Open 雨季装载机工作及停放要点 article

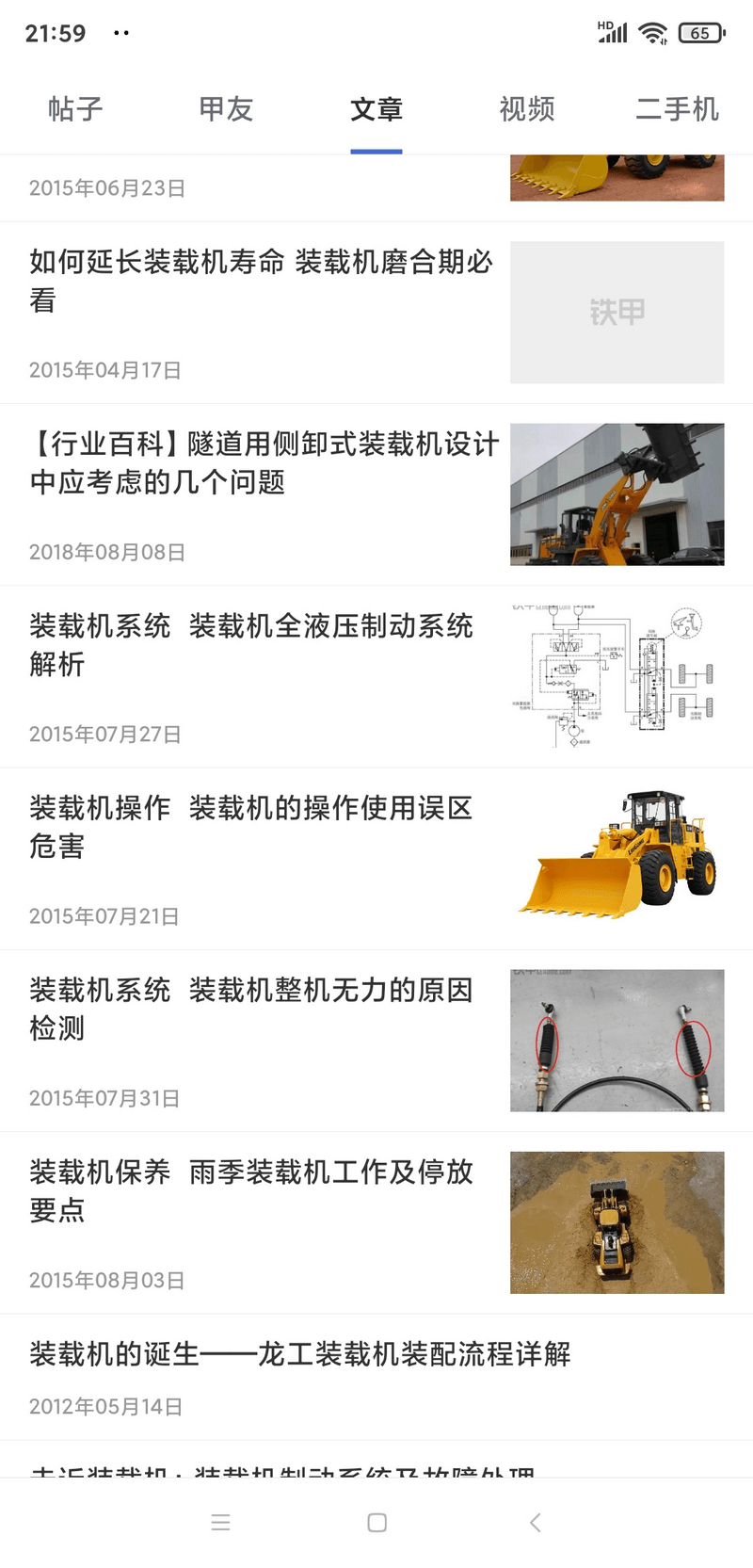click(x=251, y=1189)
